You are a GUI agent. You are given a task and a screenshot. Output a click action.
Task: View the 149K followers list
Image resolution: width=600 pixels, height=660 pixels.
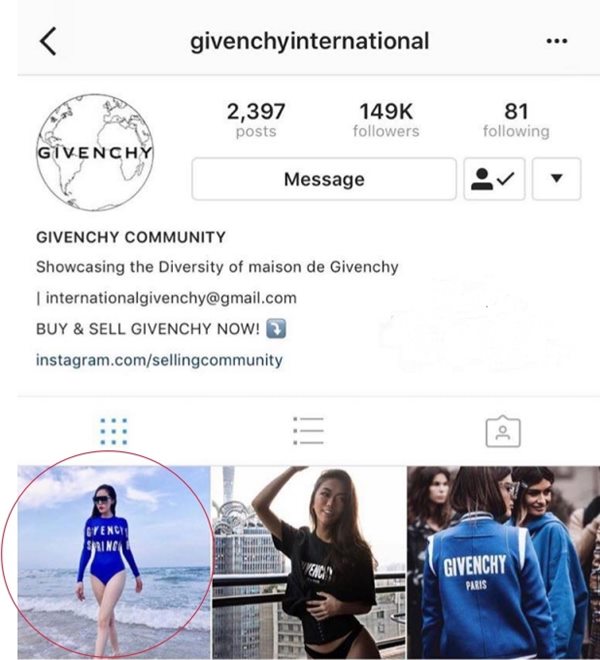tap(386, 119)
